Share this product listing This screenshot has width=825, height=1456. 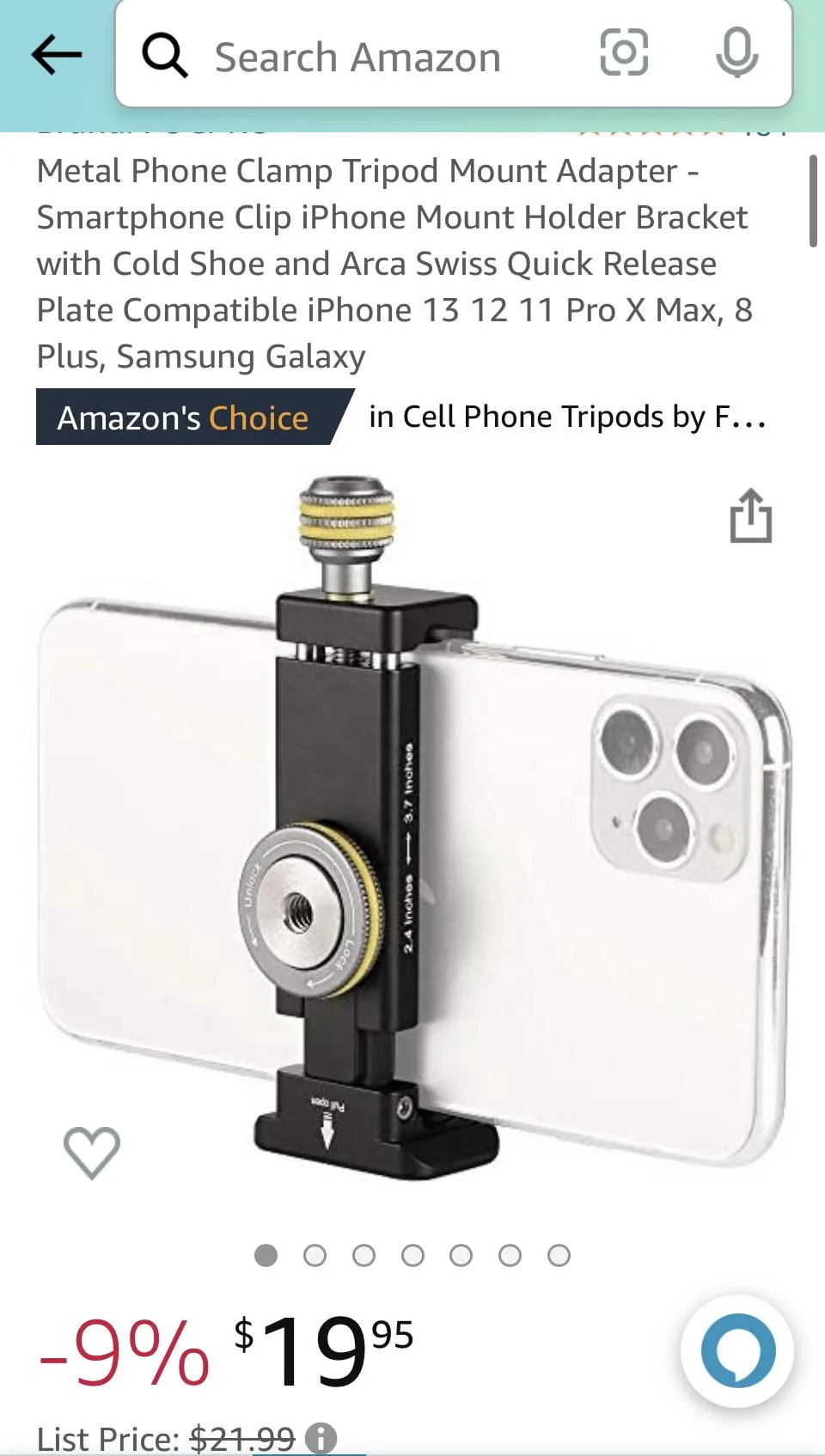tap(751, 515)
